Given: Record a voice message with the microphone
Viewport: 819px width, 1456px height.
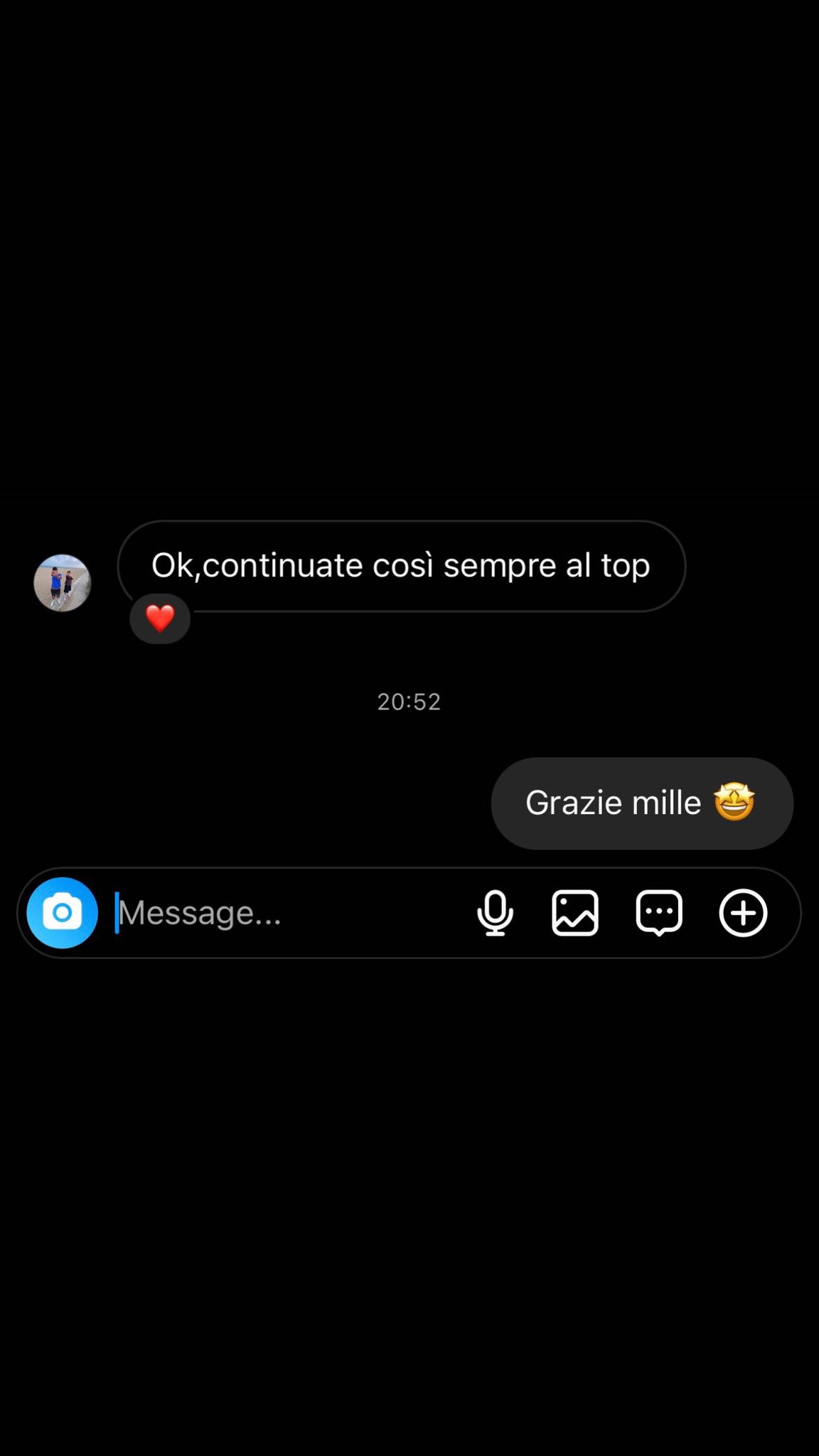Looking at the screenshot, I should pos(495,913).
